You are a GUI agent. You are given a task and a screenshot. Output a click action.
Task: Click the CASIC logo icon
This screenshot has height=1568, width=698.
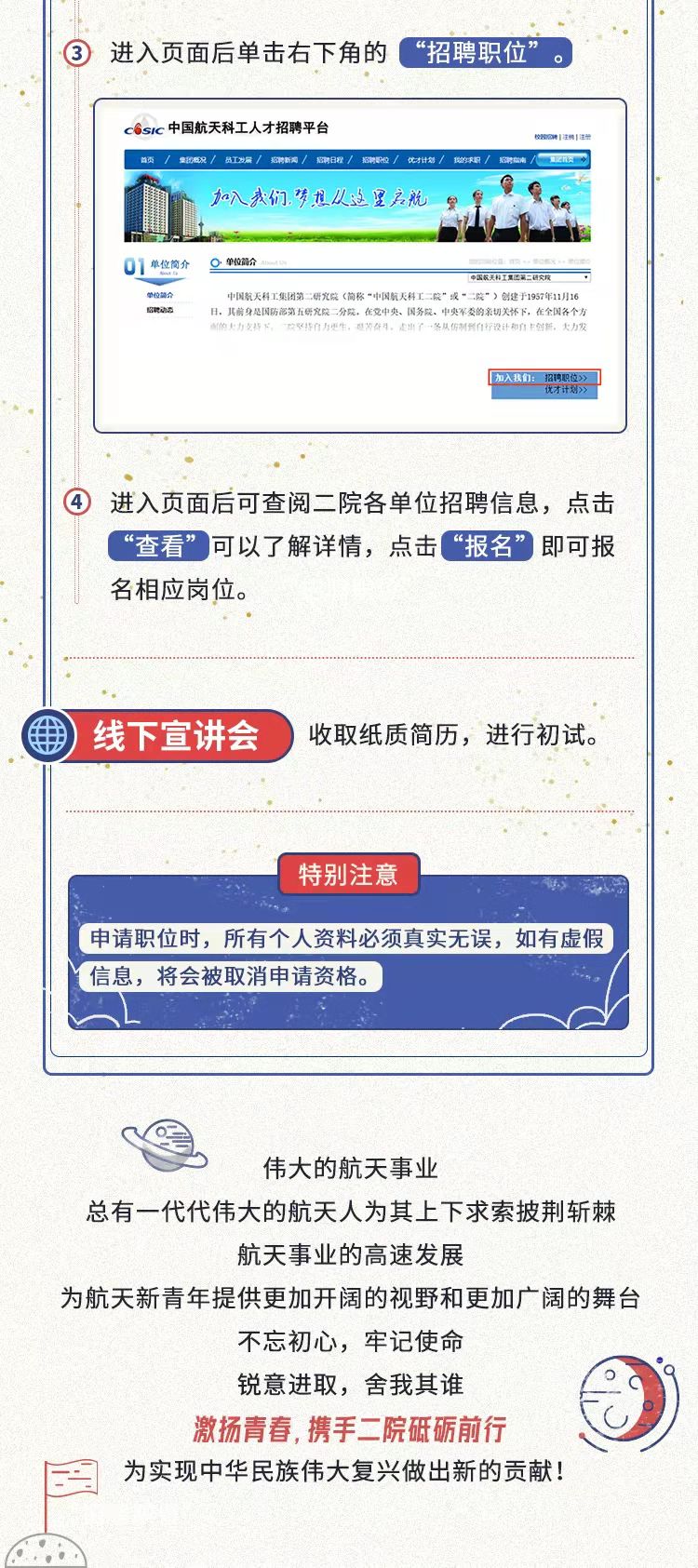[140, 128]
